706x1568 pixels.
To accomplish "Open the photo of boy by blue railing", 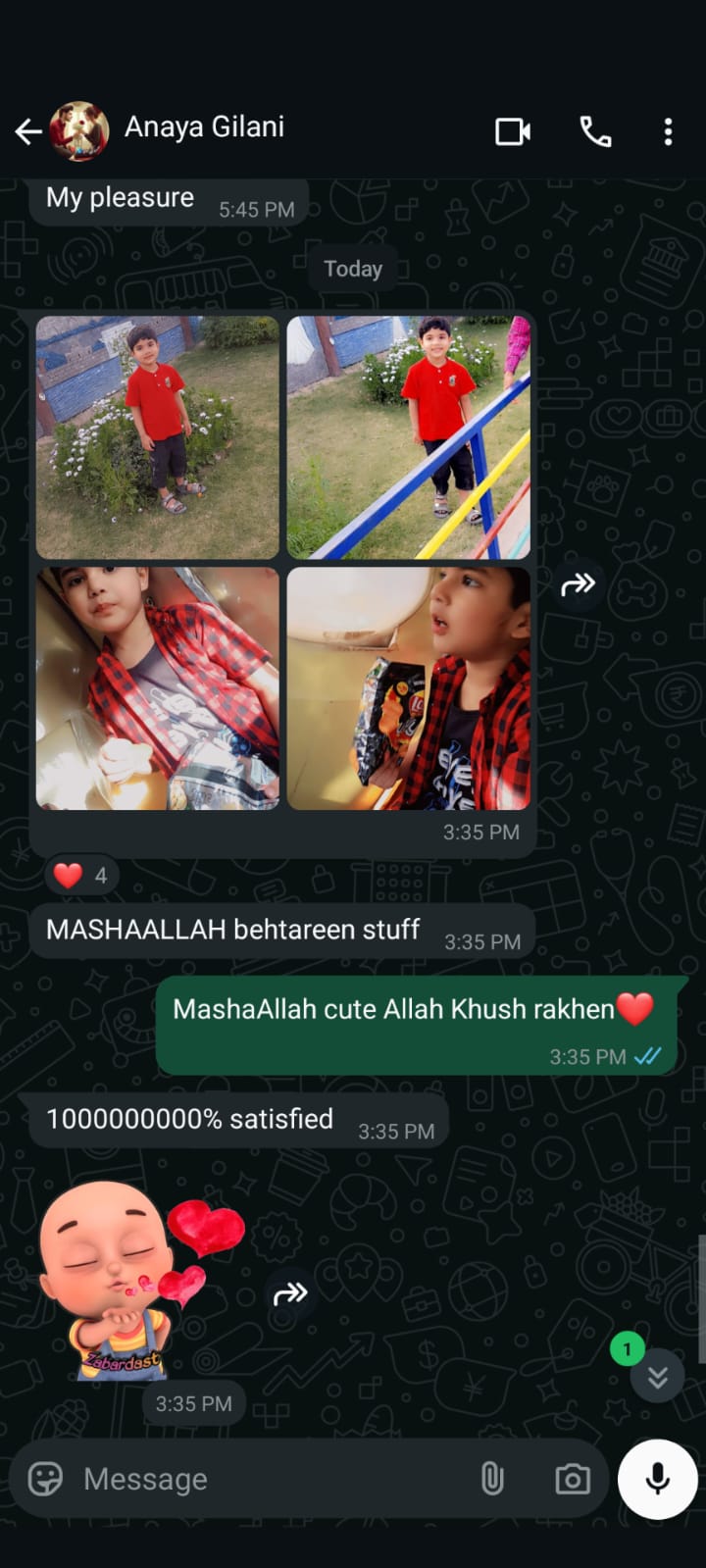I will pos(409,437).
